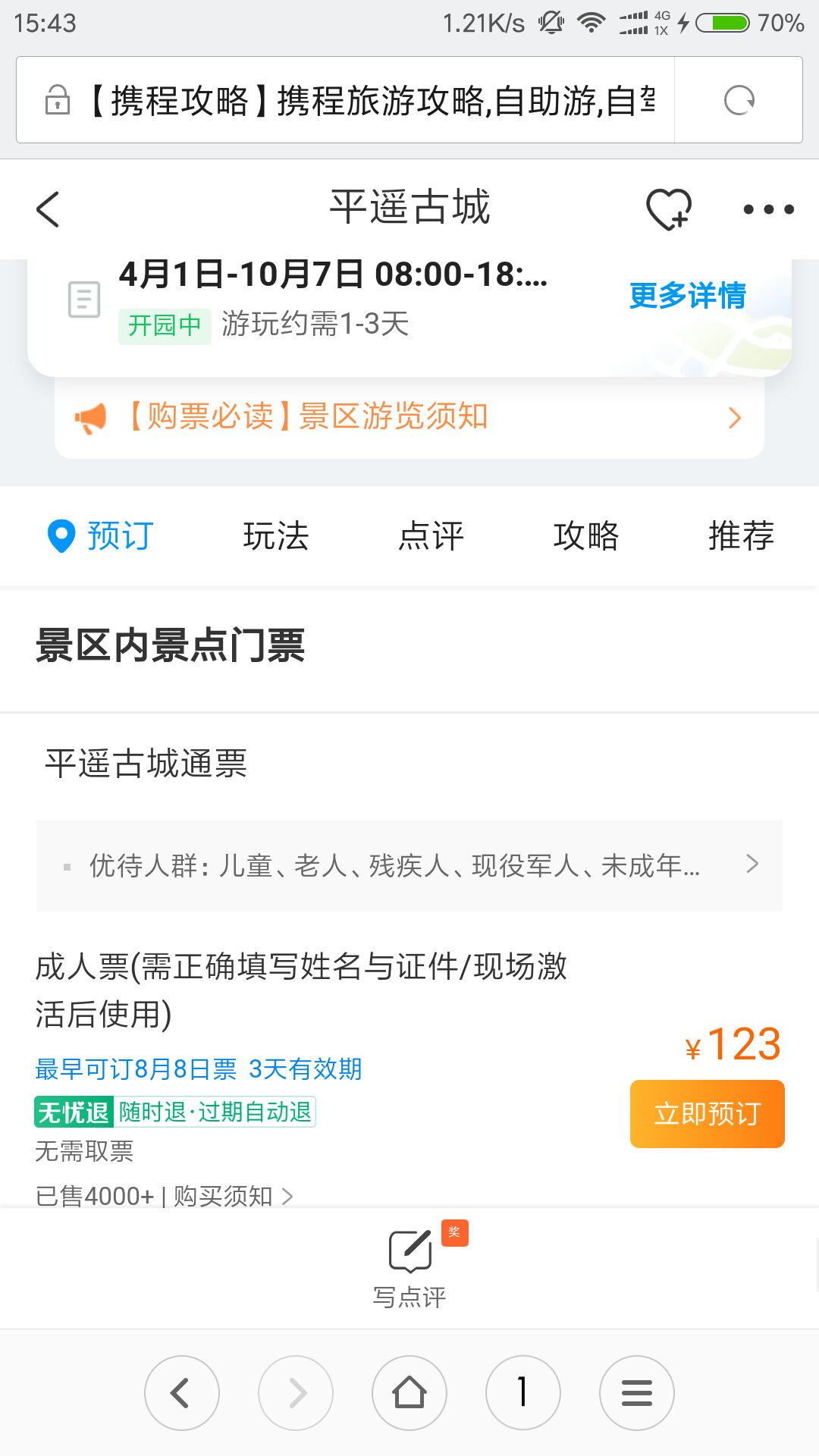Tap the browser address bar
This screenshot has height=1456, width=819.
[346, 100]
